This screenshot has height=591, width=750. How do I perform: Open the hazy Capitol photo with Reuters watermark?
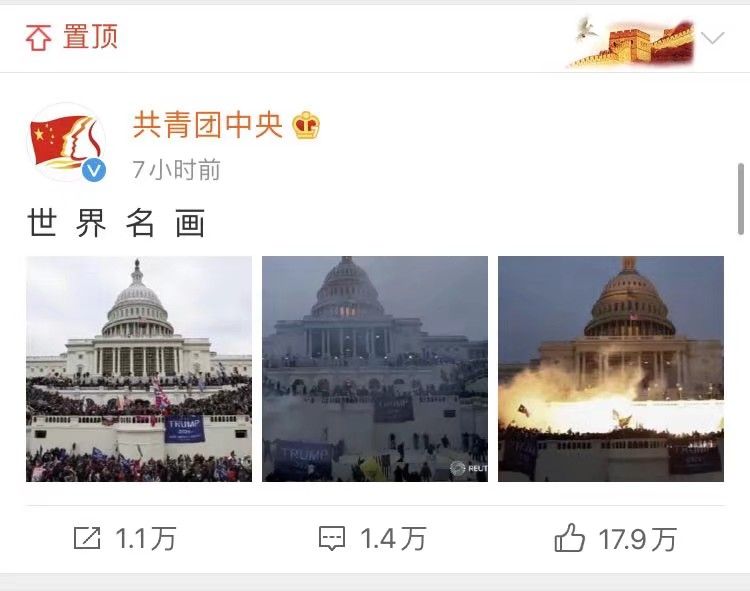click(x=375, y=369)
